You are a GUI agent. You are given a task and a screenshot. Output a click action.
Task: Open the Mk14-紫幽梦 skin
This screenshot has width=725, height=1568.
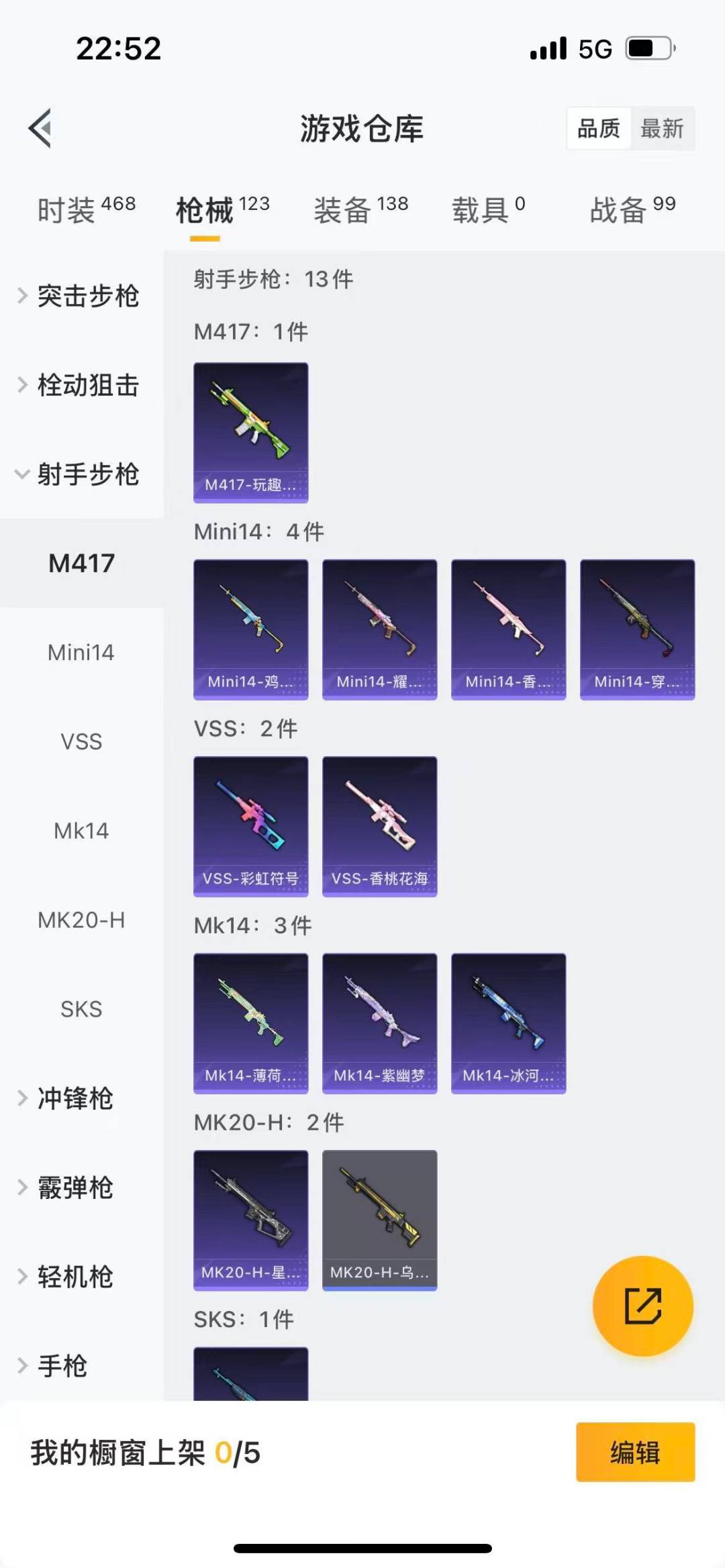(x=380, y=1023)
